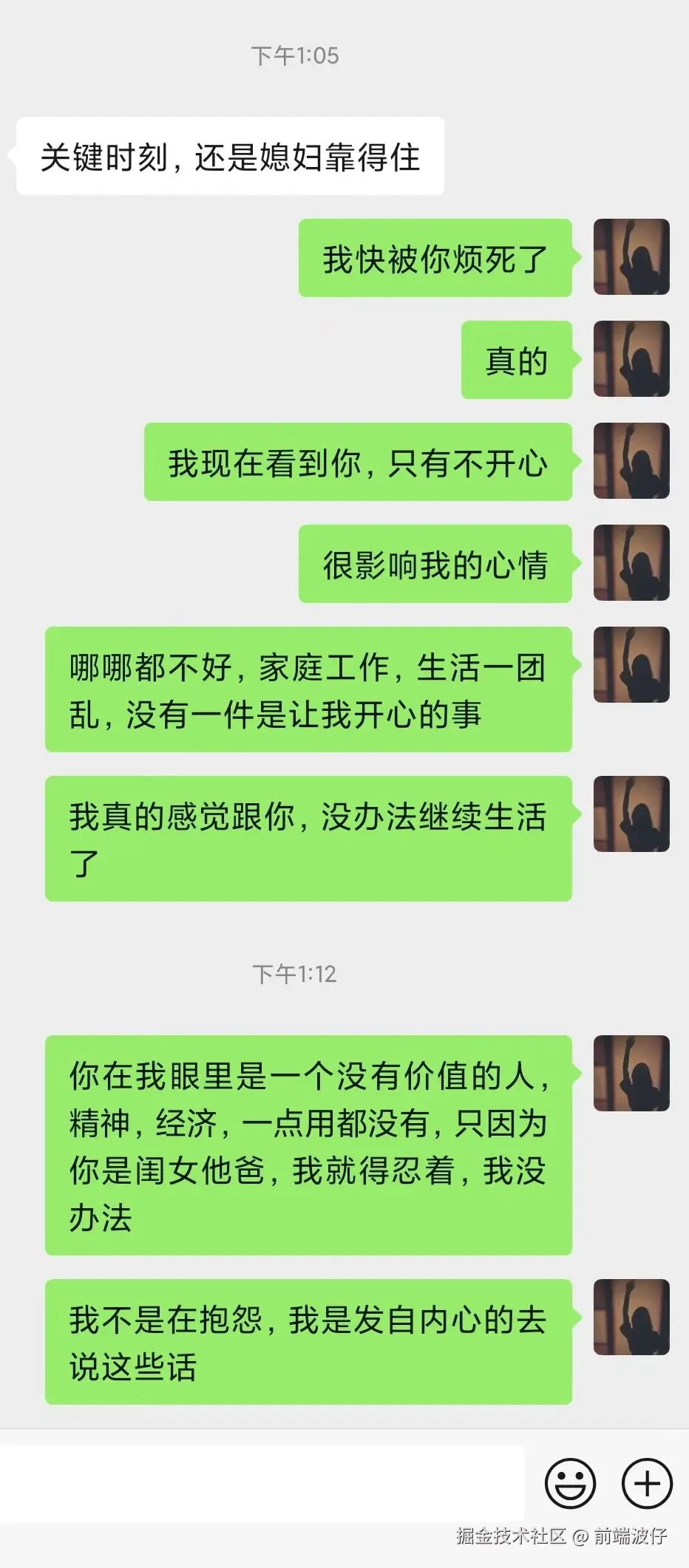Select the message '我快被你烦死了'
This screenshot has height=1568, width=689.
[435, 258]
